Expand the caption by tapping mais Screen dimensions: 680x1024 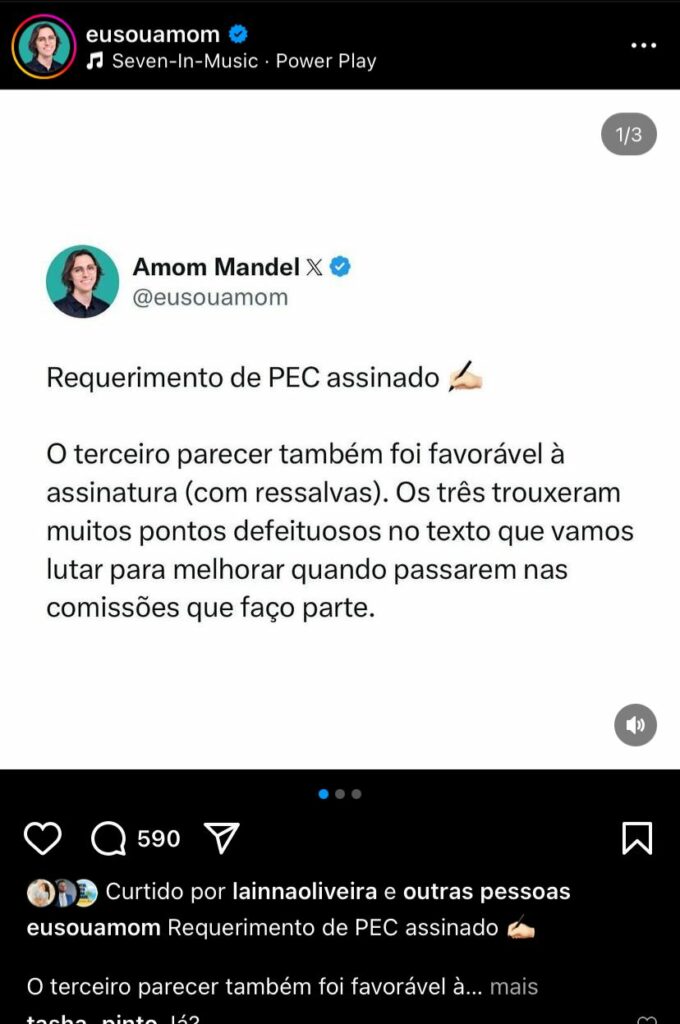[514, 987]
